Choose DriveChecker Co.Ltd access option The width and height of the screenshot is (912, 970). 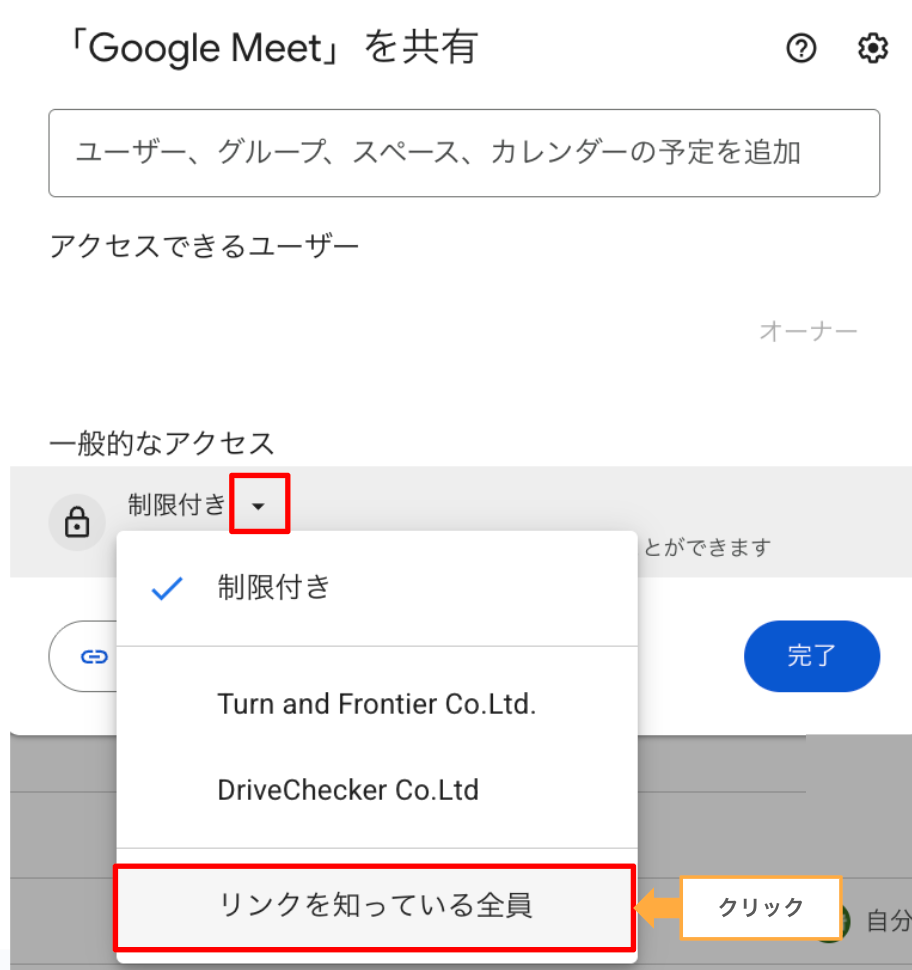(377, 790)
